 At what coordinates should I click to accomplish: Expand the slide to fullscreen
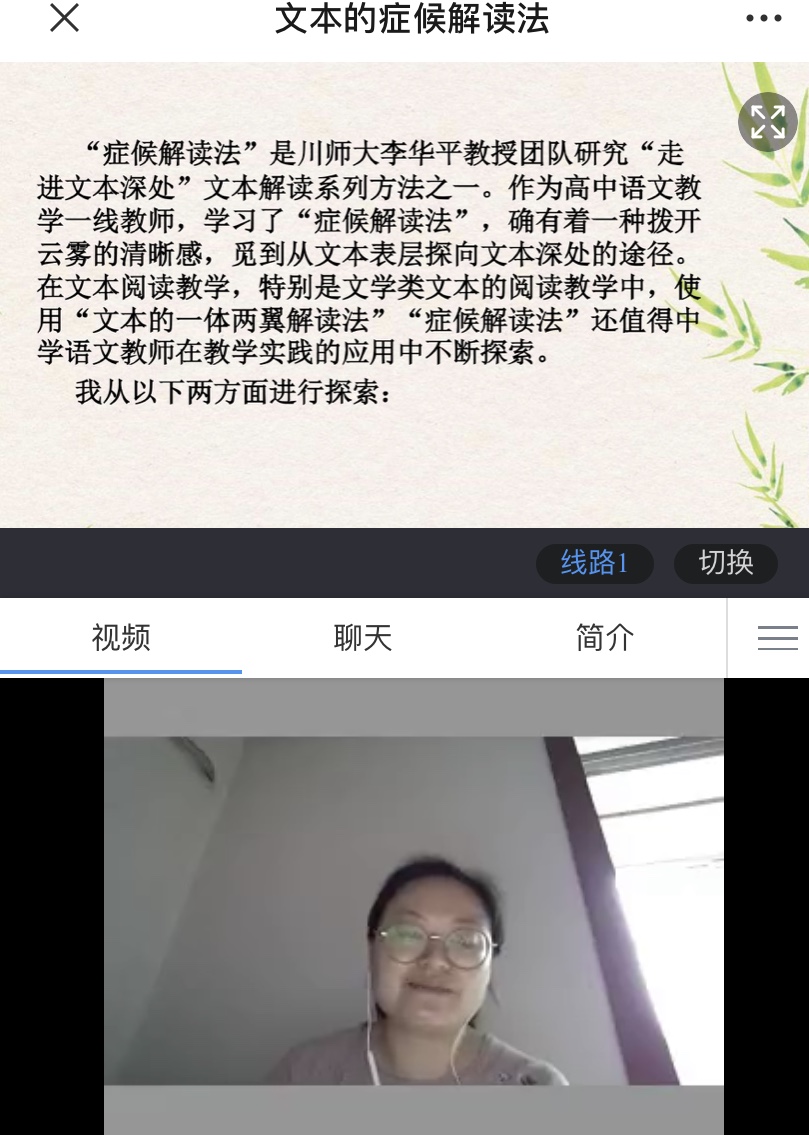pos(767,122)
